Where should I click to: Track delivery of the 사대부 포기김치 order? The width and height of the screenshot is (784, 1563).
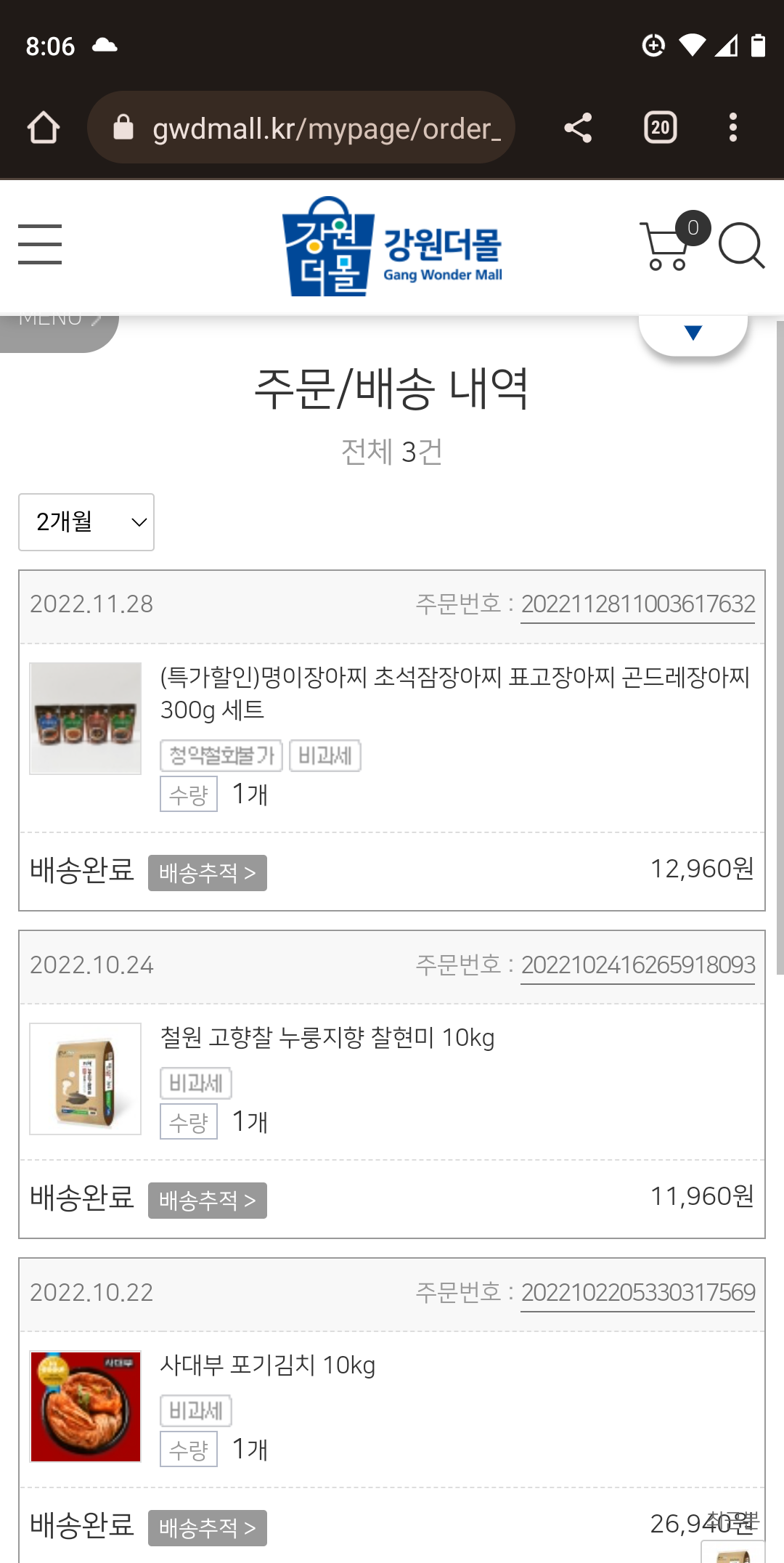207,1527
